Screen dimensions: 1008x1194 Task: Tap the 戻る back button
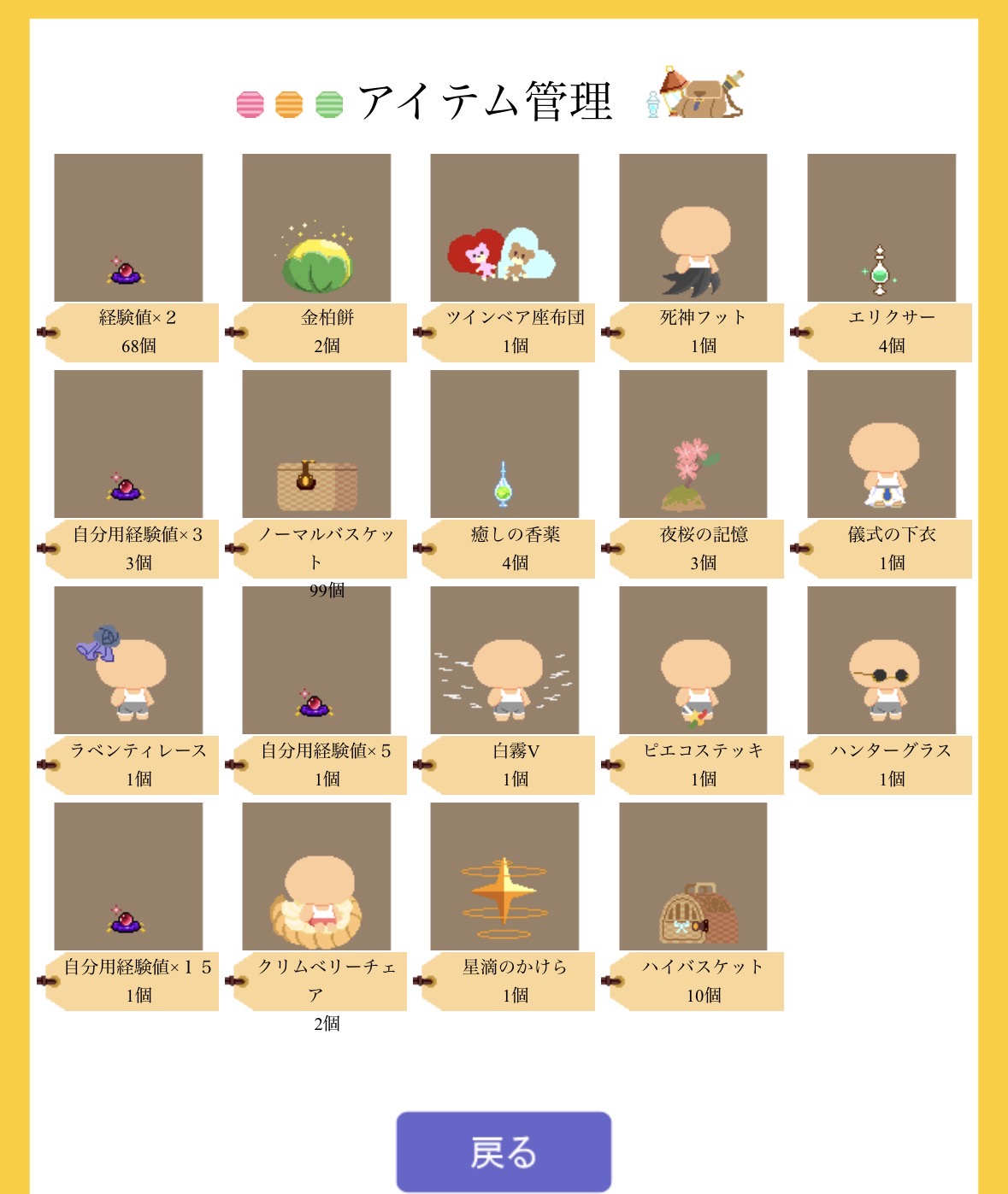(x=504, y=1150)
